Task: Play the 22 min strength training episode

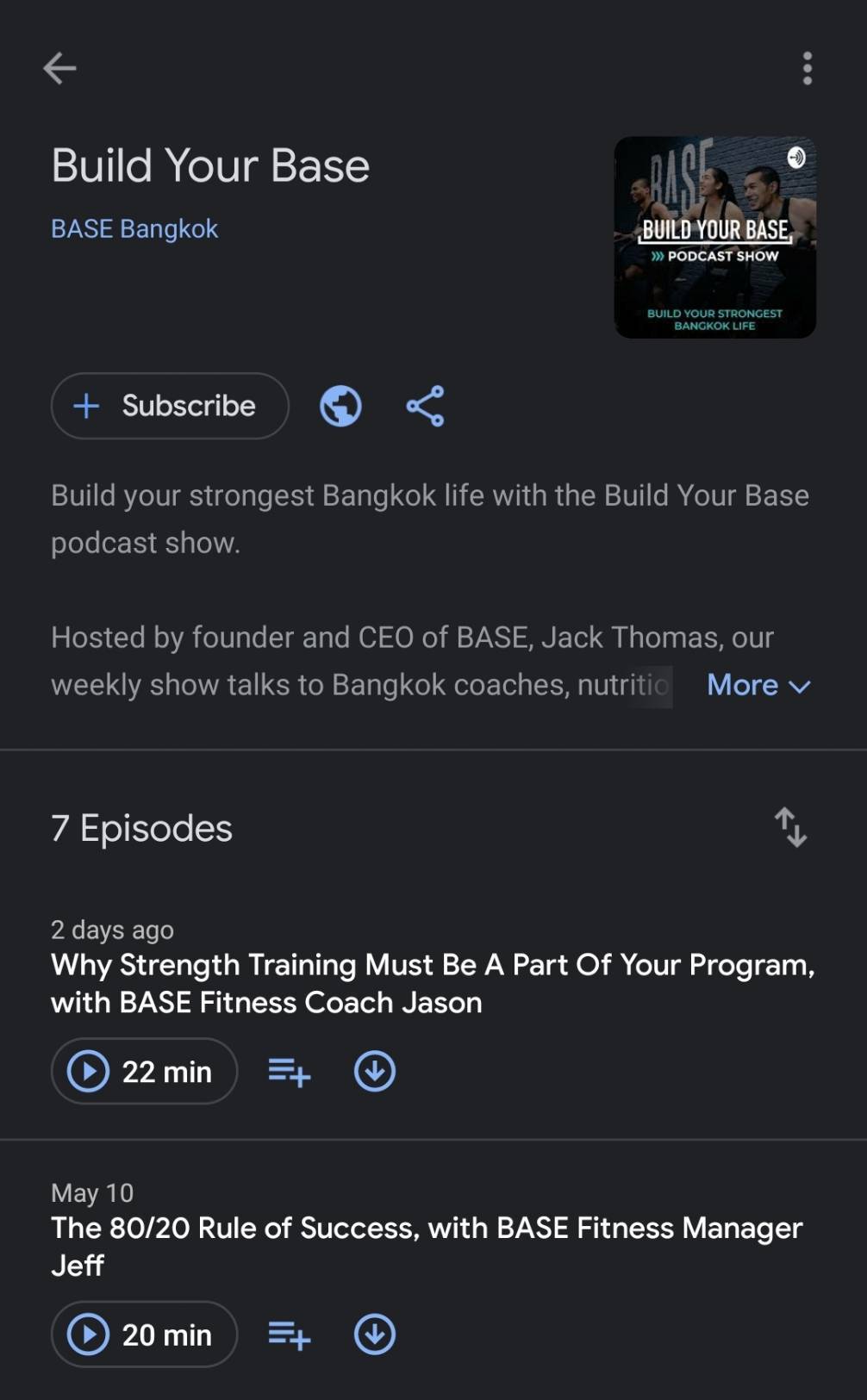Action: 143,1071
